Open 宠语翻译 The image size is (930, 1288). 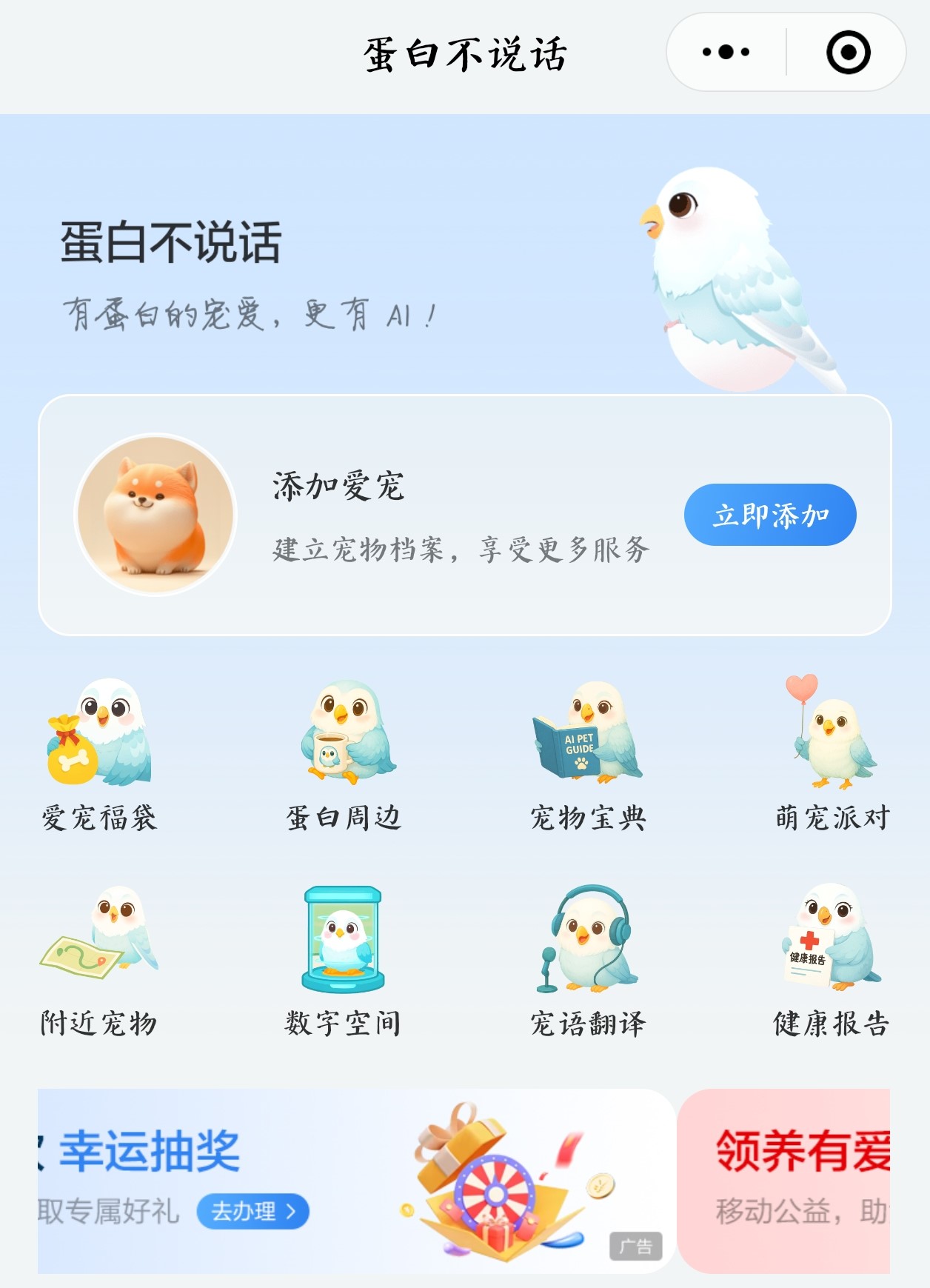589,959
